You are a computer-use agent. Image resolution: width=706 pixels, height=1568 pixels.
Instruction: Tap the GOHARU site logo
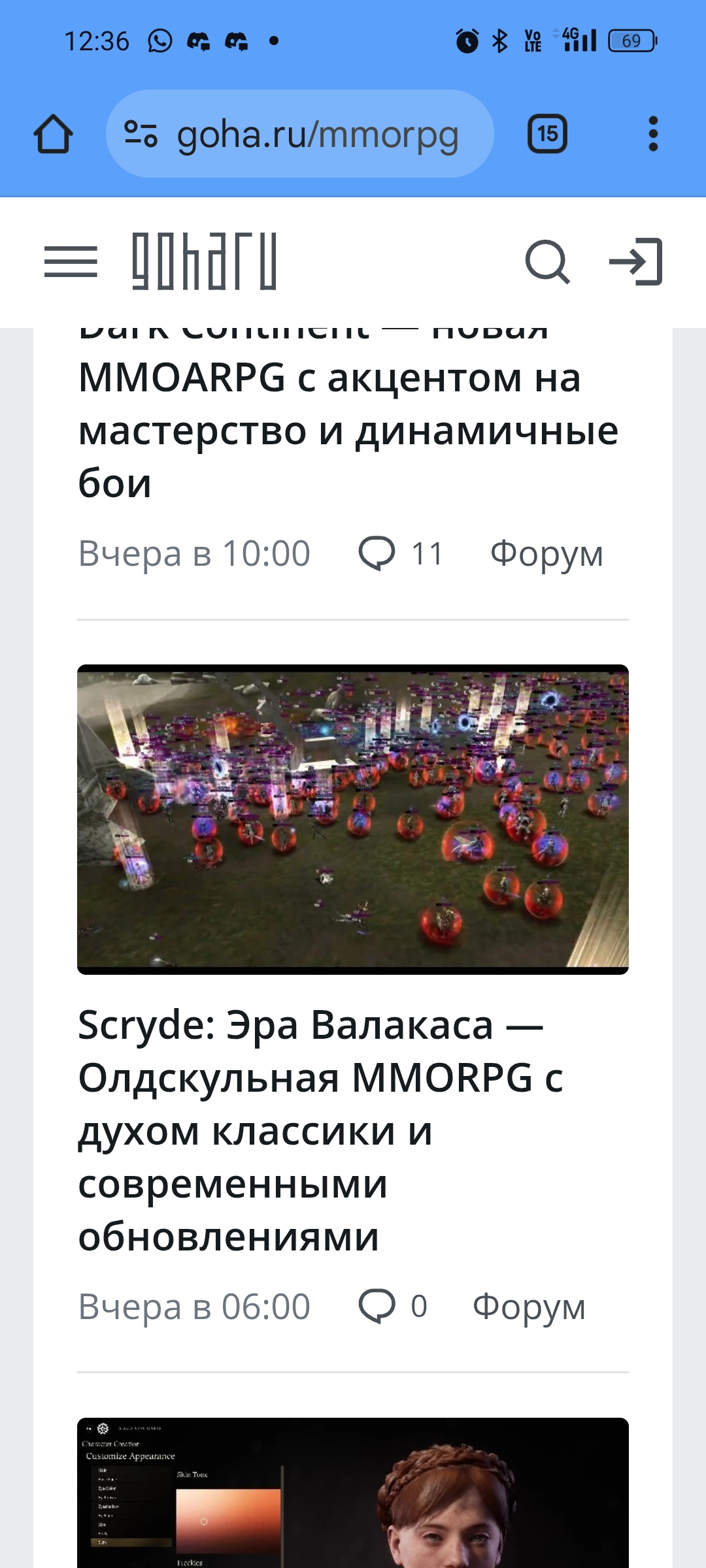tap(203, 261)
